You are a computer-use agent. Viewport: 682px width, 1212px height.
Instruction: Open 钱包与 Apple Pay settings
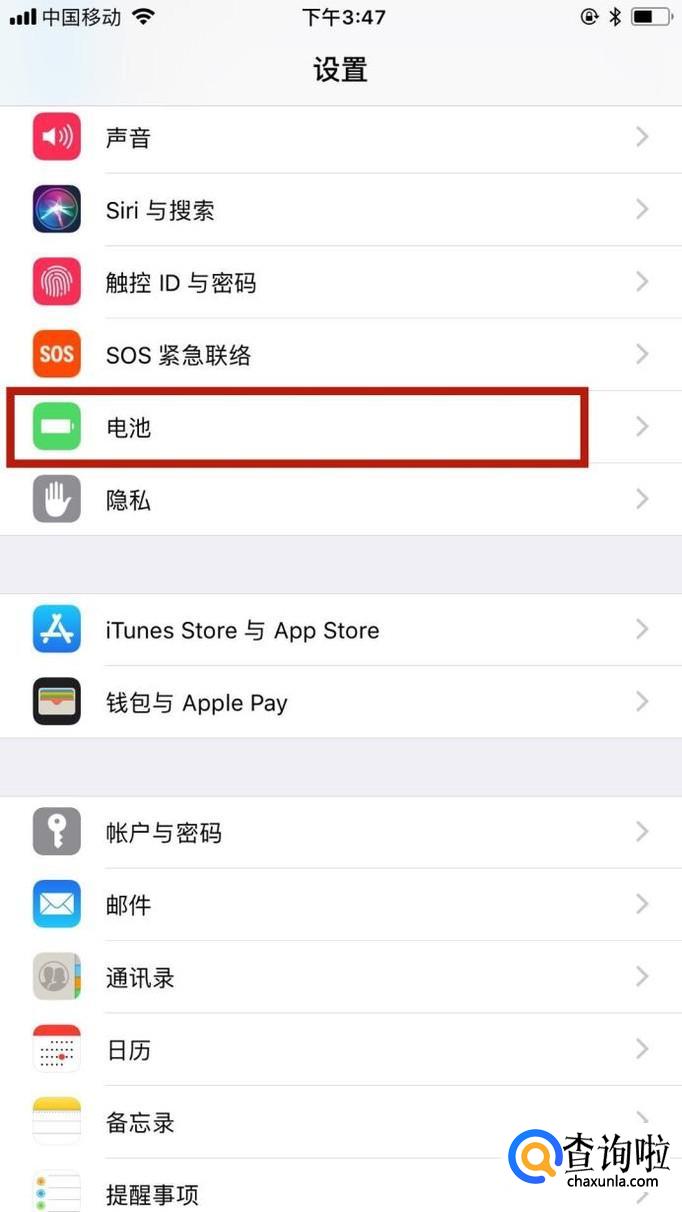341,702
